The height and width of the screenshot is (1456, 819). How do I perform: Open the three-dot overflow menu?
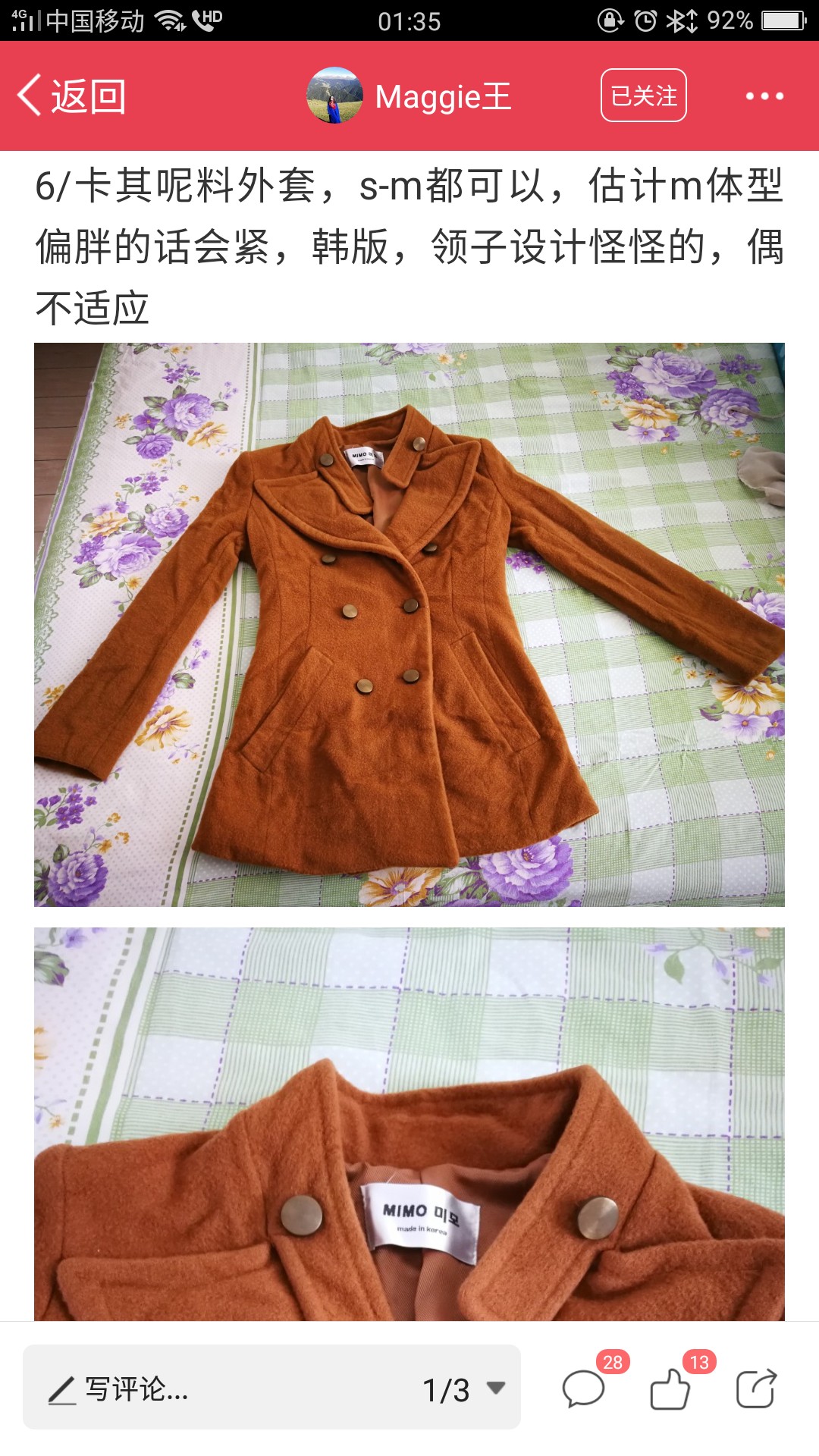tap(764, 96)
